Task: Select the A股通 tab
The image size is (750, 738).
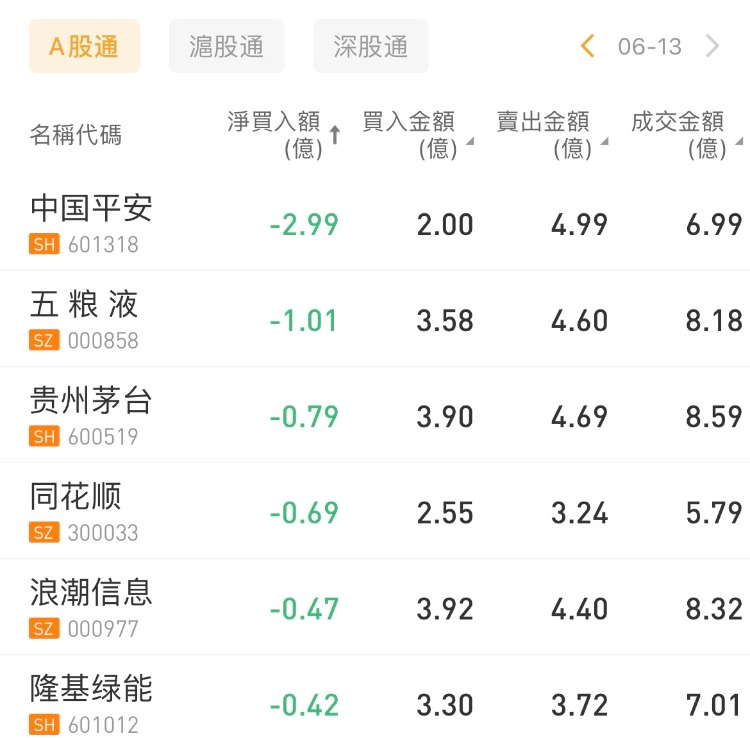Action: click(x=84, y=46)
